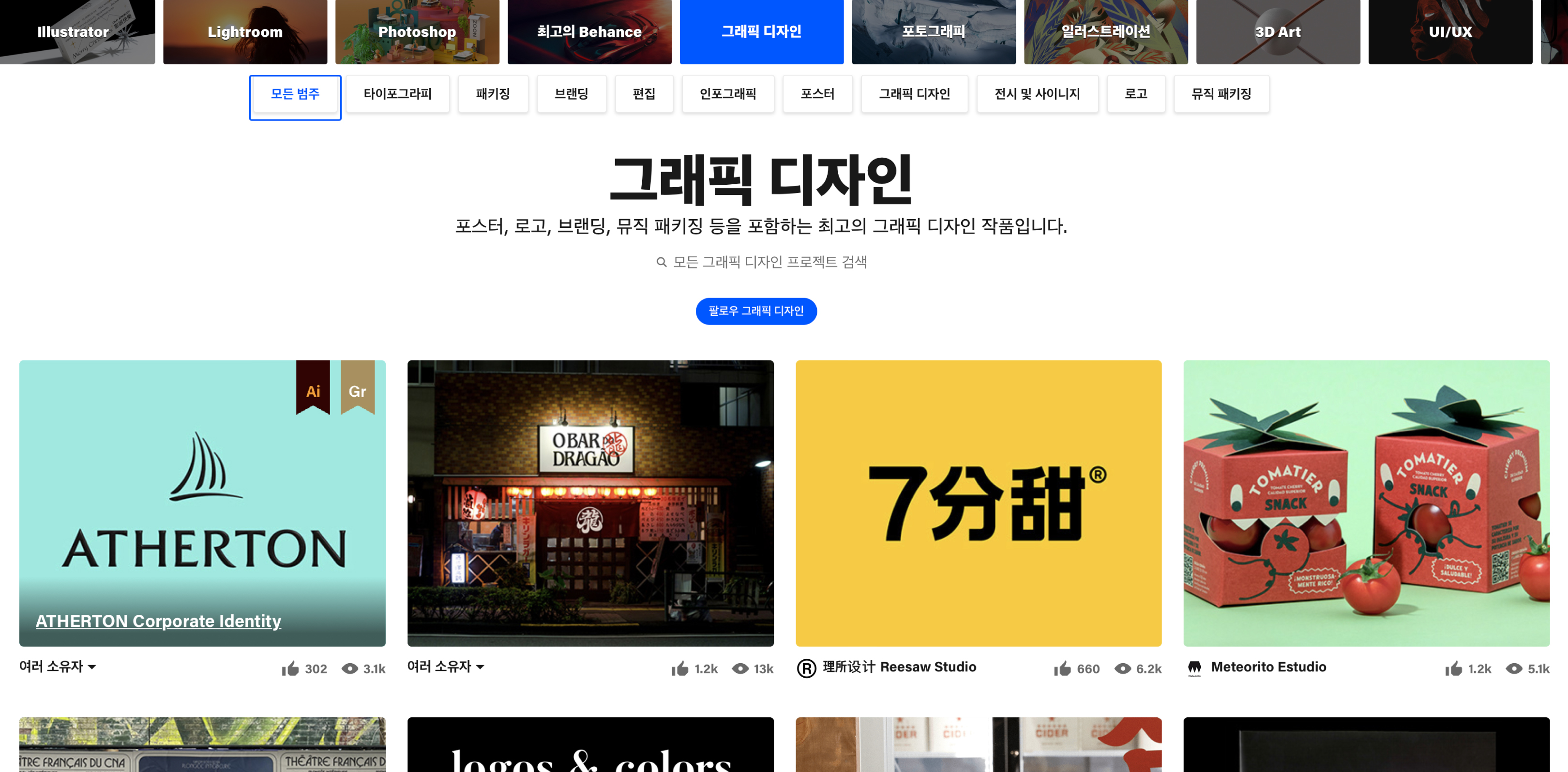1568x772 pixels.
Task: Open the 7分甜 project tile
Action: tap(978, 503)
